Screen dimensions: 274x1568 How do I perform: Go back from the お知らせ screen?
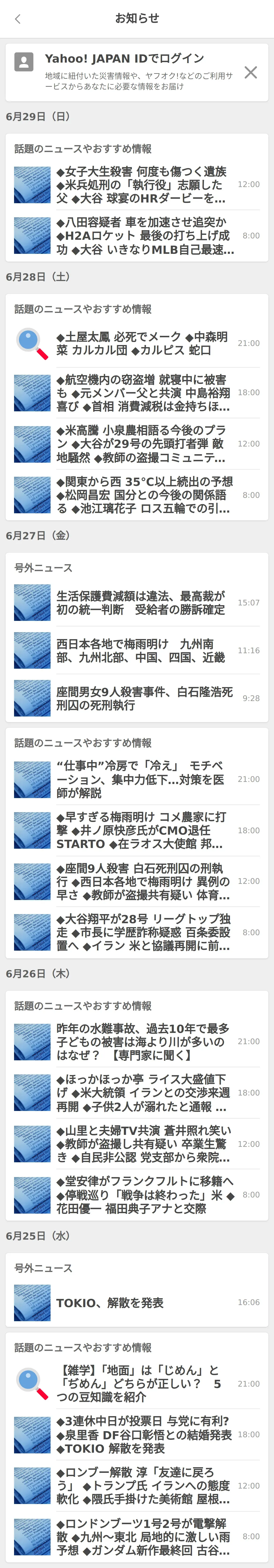(x=18, y=19)
